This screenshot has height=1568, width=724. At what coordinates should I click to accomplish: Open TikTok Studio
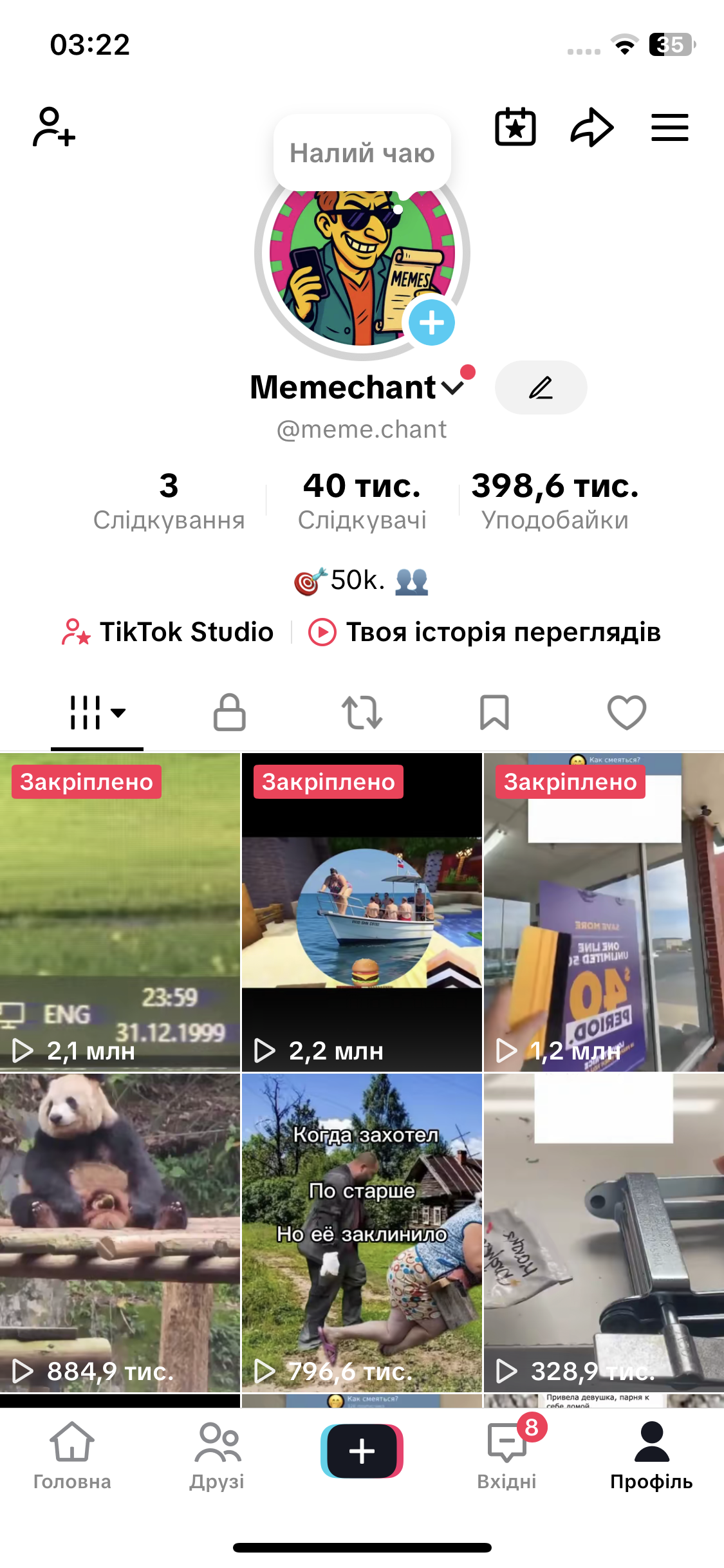[169, 632]
